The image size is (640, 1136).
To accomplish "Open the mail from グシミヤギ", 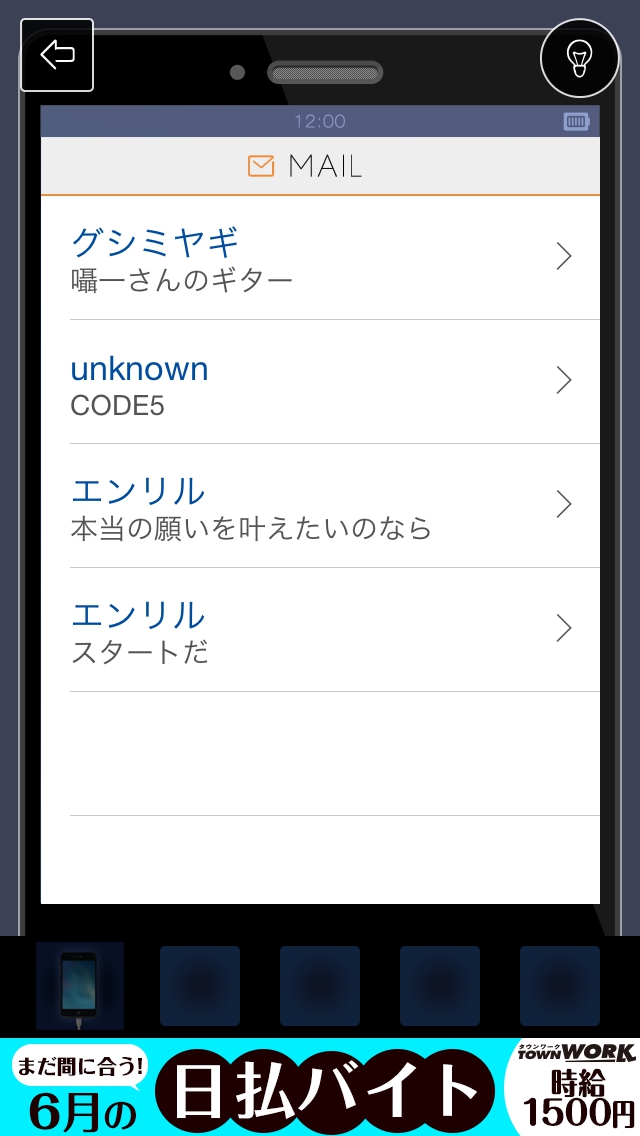I will coord(320,258).
